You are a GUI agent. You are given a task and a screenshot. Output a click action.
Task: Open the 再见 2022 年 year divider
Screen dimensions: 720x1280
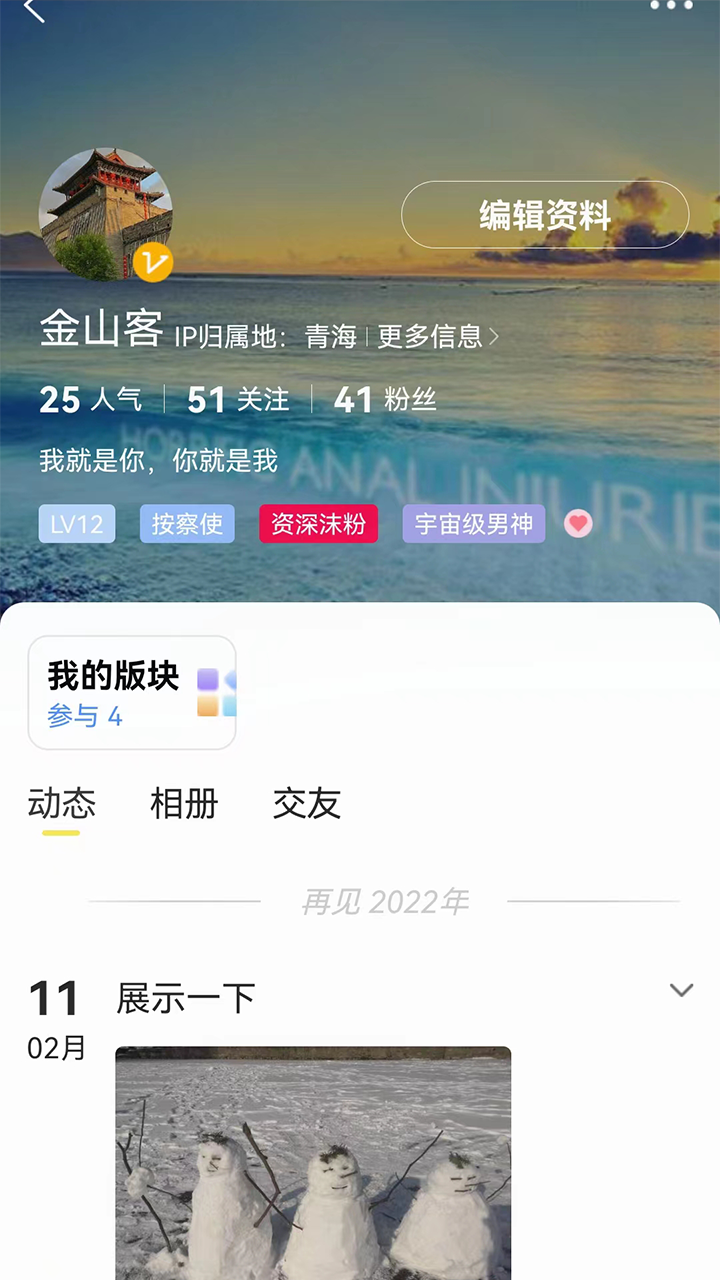(385, 901)
